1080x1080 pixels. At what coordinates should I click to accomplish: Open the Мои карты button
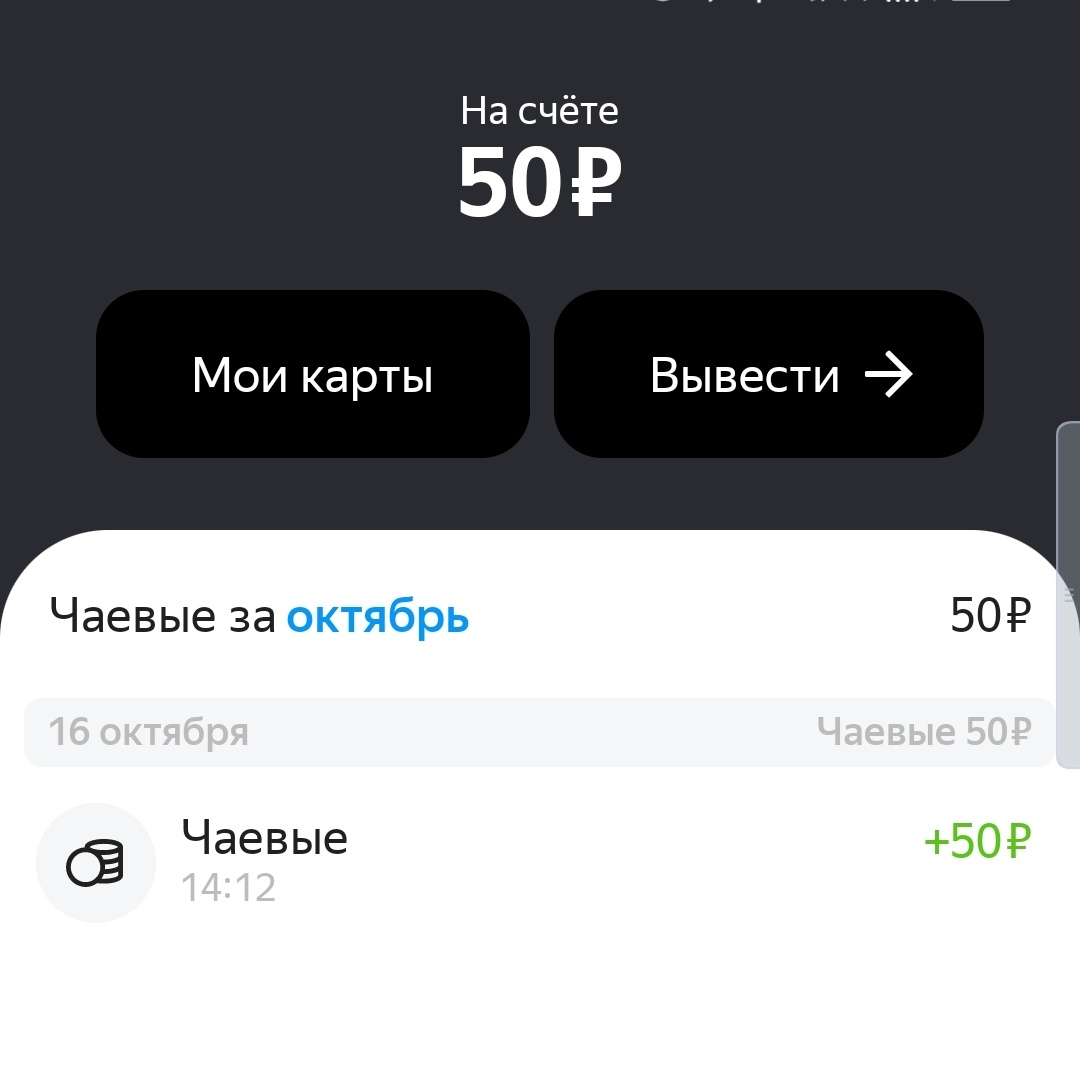click(x=312, y=375)
